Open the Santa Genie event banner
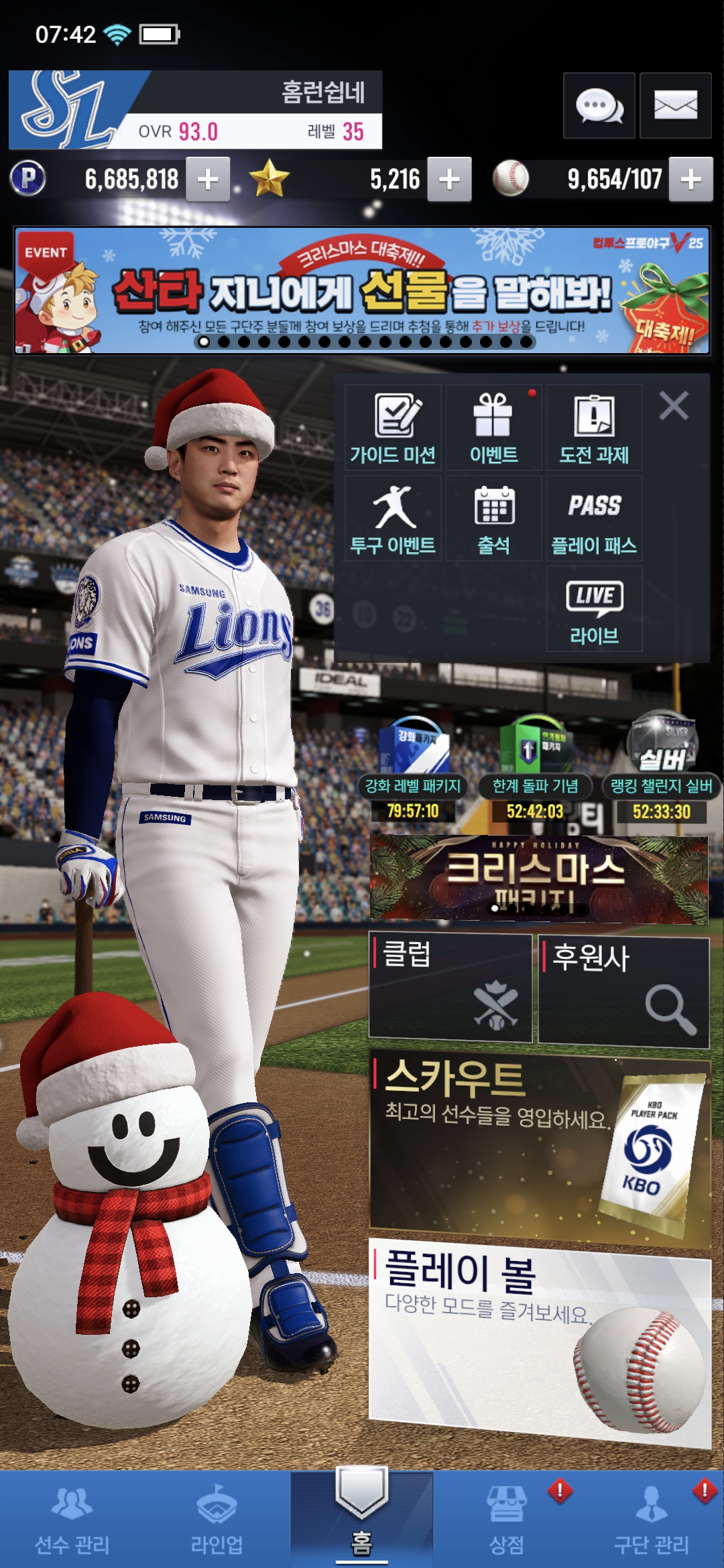Screen dimensions: 724x1568 pos(362,290)
